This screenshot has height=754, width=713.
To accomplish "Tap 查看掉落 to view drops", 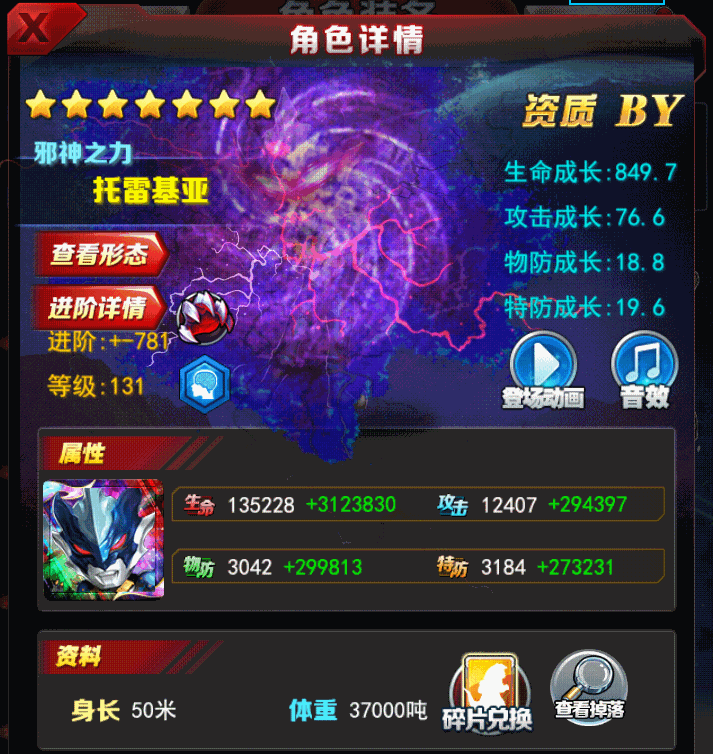I will [x=590, y=688].
